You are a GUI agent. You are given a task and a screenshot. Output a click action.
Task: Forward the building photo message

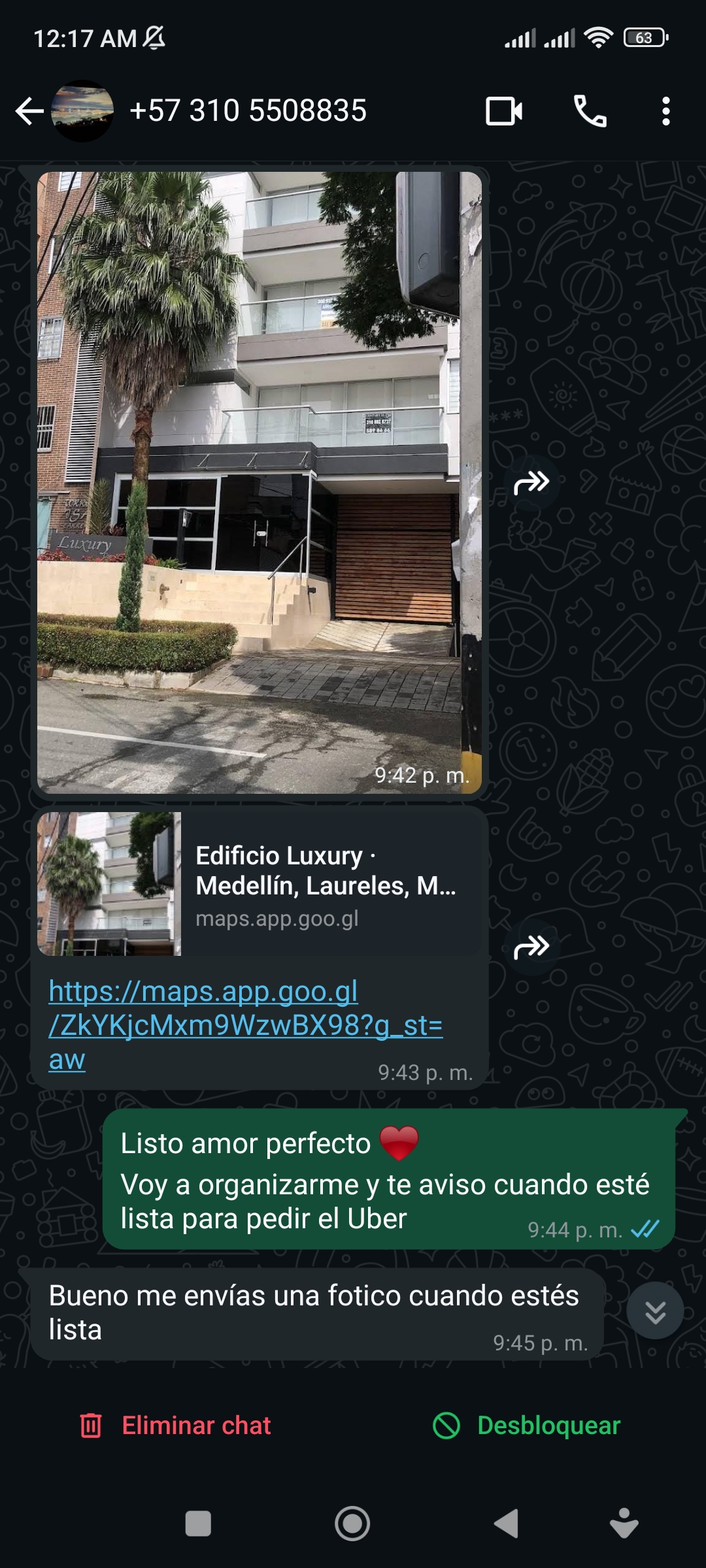531,483
